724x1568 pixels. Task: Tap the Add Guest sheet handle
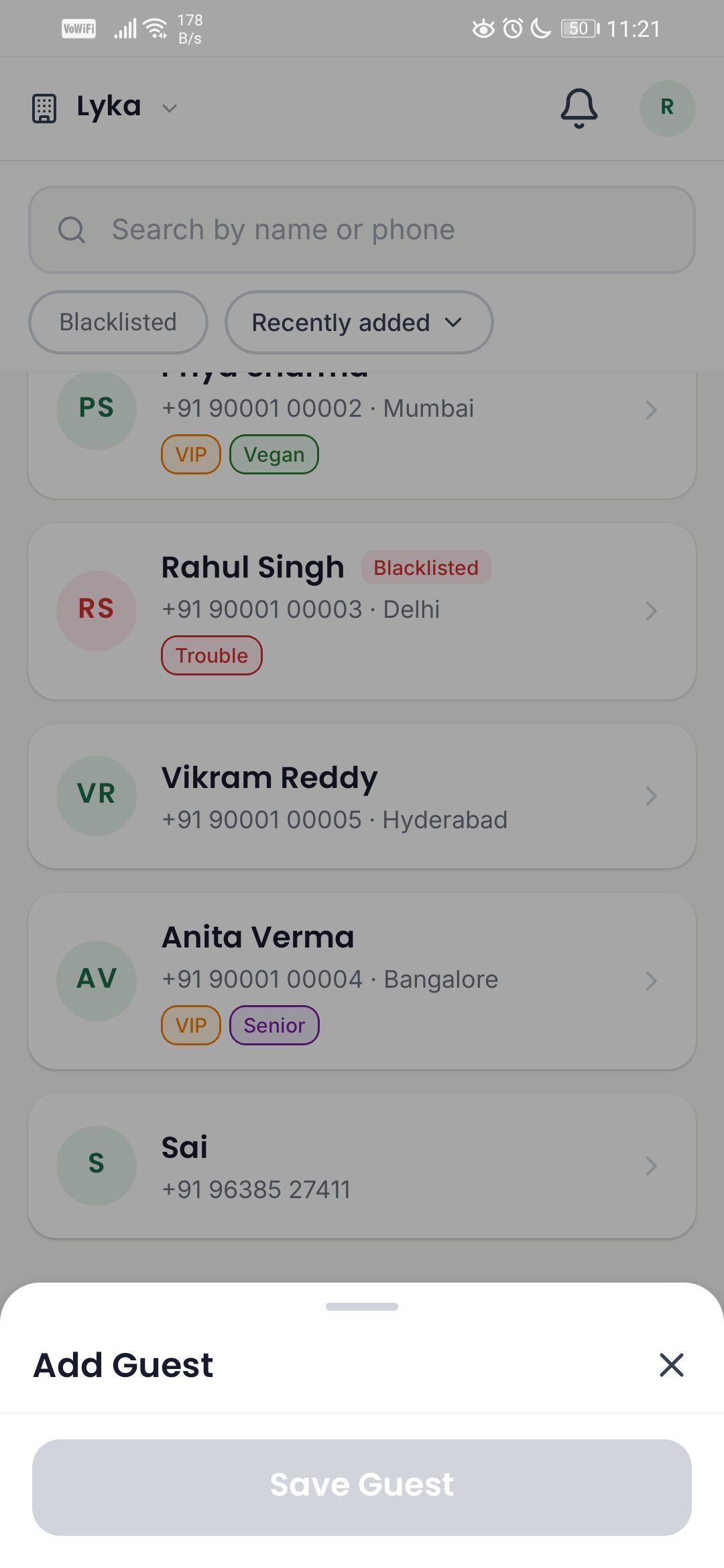[362, 1307]
